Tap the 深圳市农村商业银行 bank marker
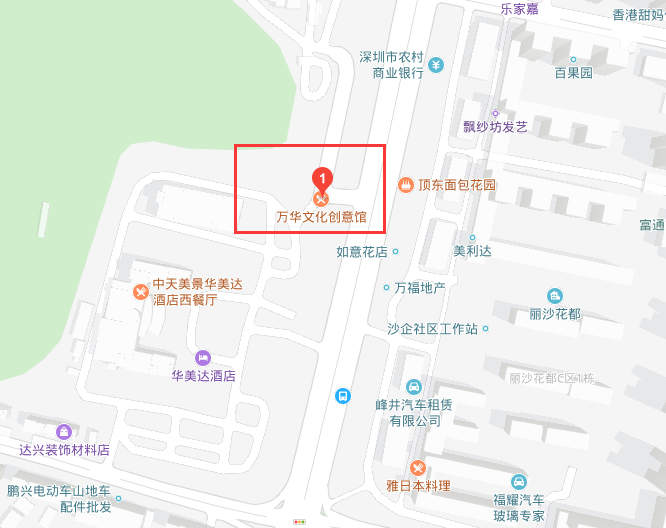Screen dimensions: 666x528 (436, 66)
